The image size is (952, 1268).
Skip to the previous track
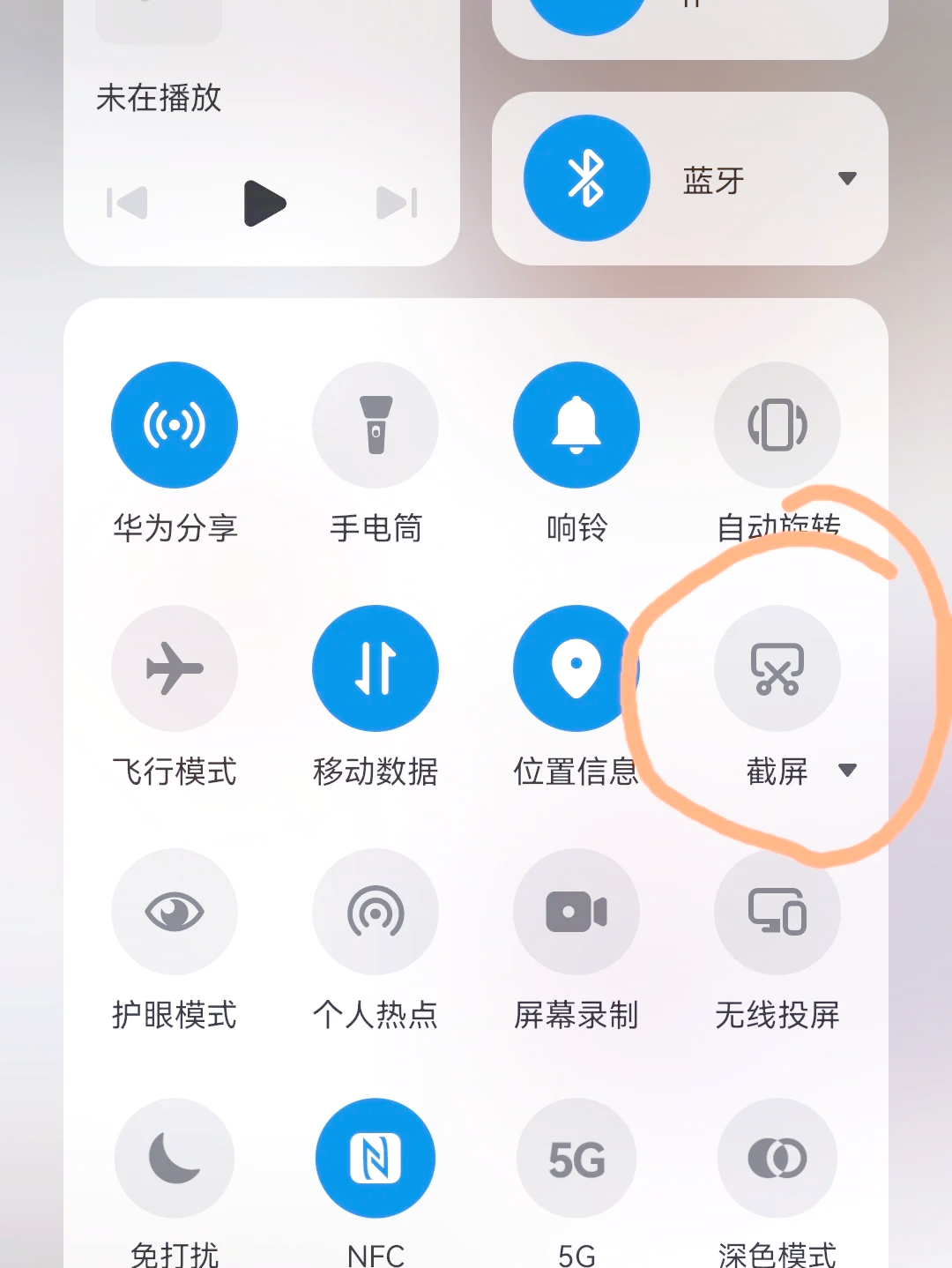128,204
